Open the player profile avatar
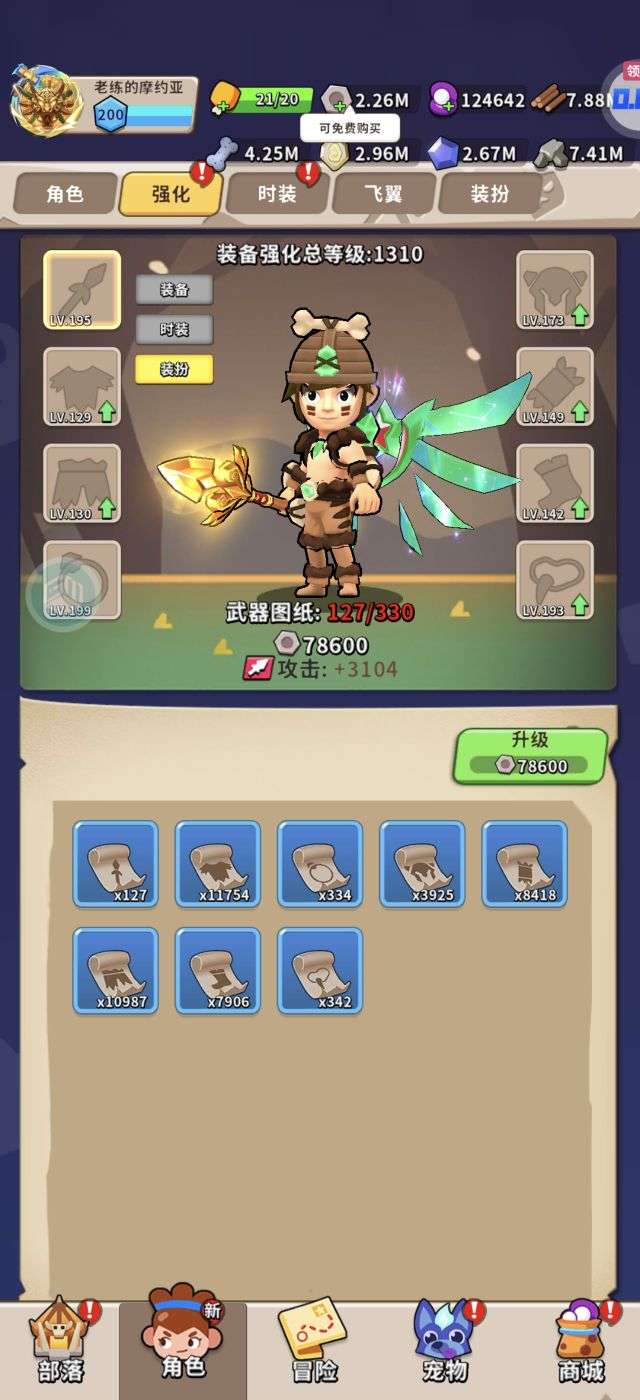 click(x=45, y=101)
